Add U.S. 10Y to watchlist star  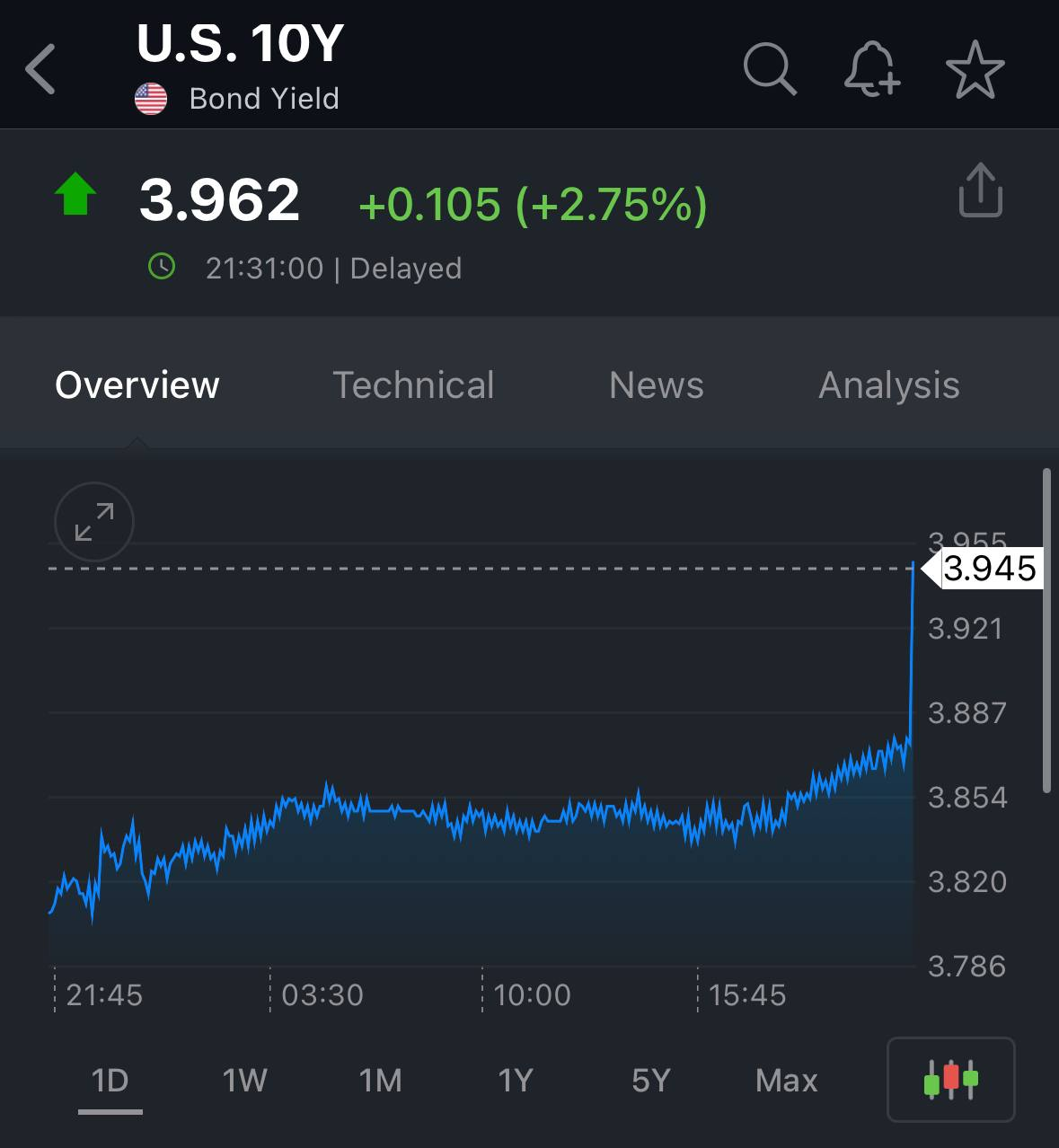pyautogui.click(x=975, y=69)
